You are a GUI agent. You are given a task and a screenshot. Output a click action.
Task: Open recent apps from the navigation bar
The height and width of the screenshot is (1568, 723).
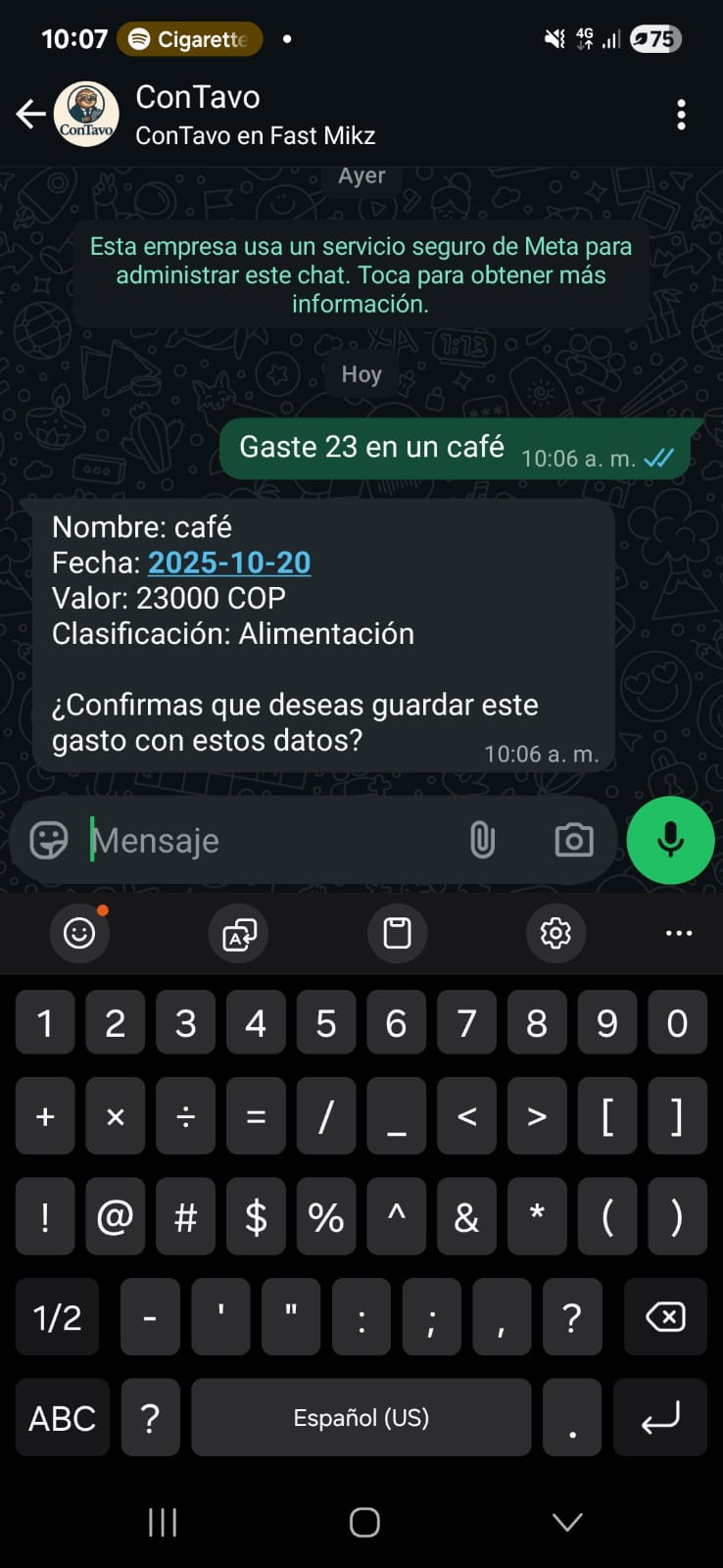click(x=161, y=1522)
